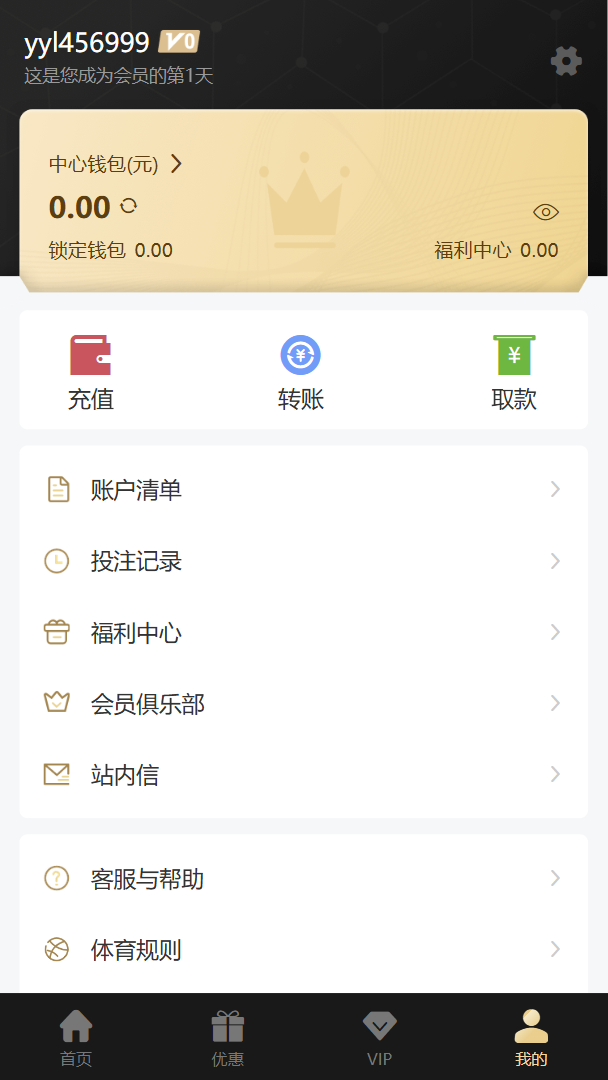608x1080 pixels.
Task: Open 客服与帮助
Action: point(304,879)
